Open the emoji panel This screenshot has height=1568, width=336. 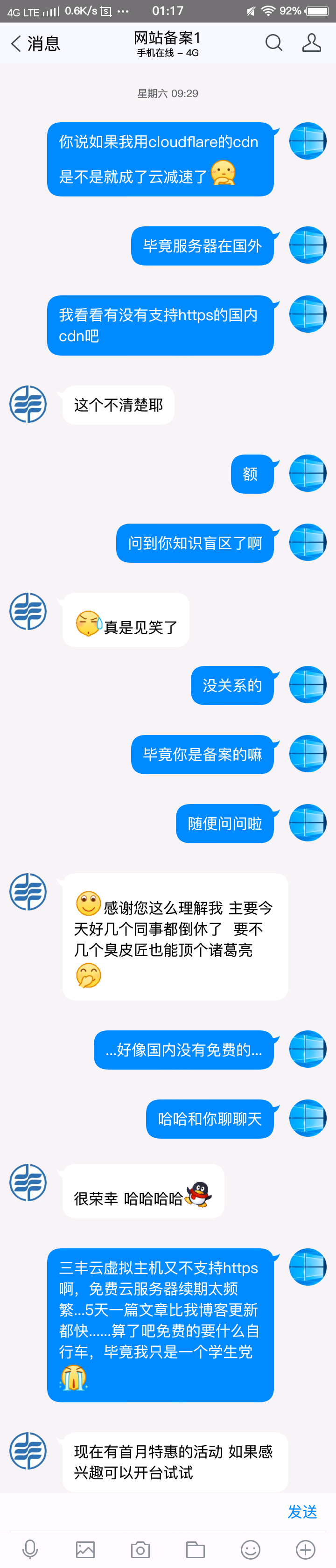(x=250, y=1549)
